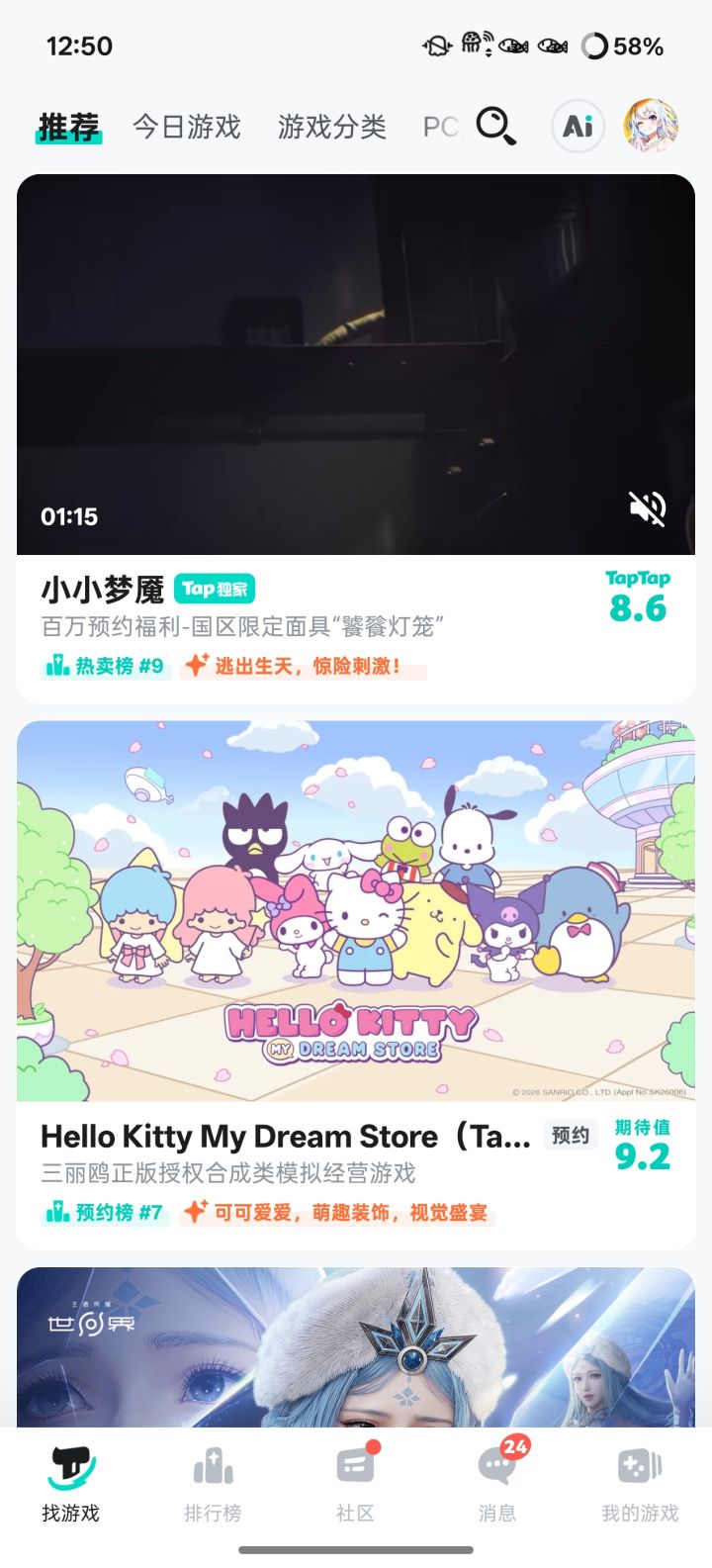Switch to the 今日游戏 tab
This screenshot has height=1568, width=712.
pos(187,127)
